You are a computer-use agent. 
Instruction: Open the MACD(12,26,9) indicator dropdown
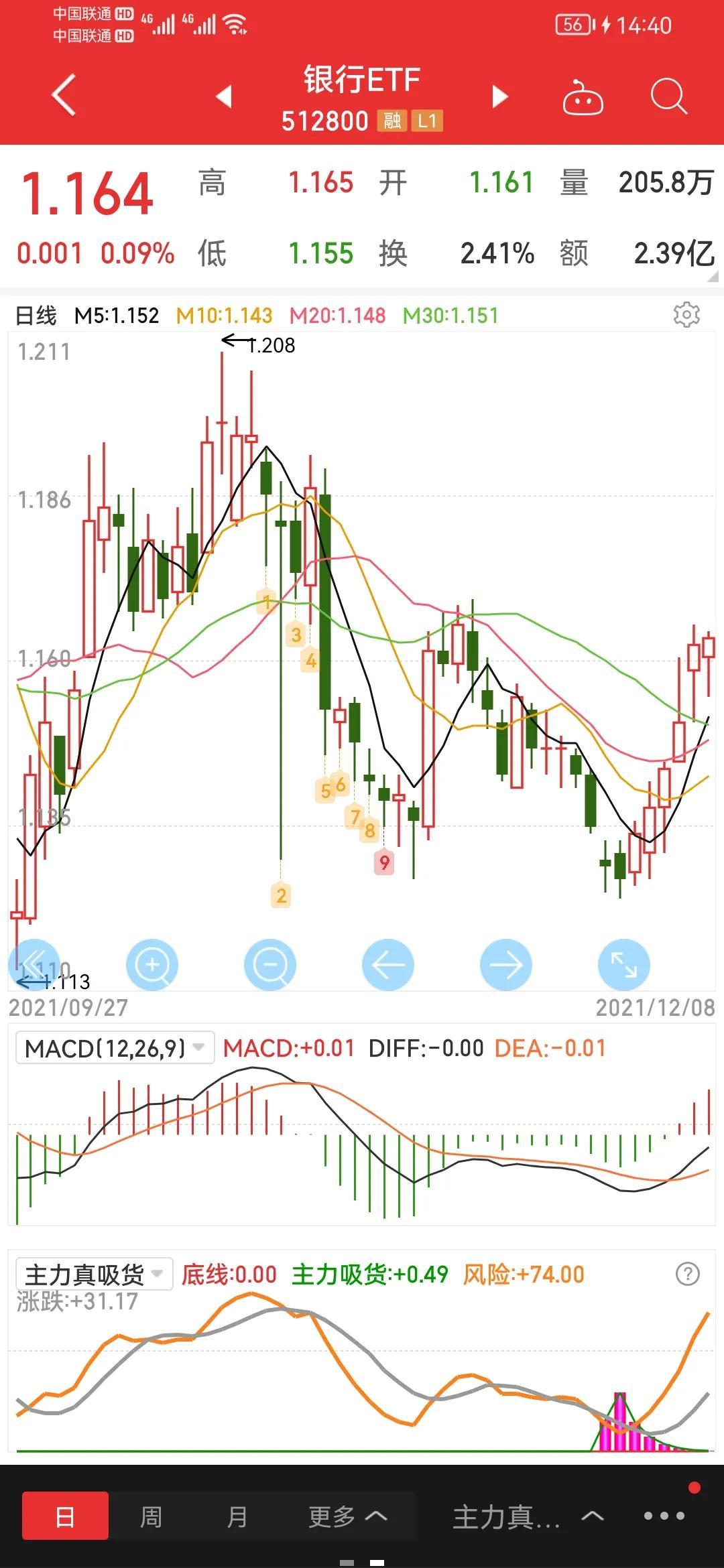[115, 1048]
